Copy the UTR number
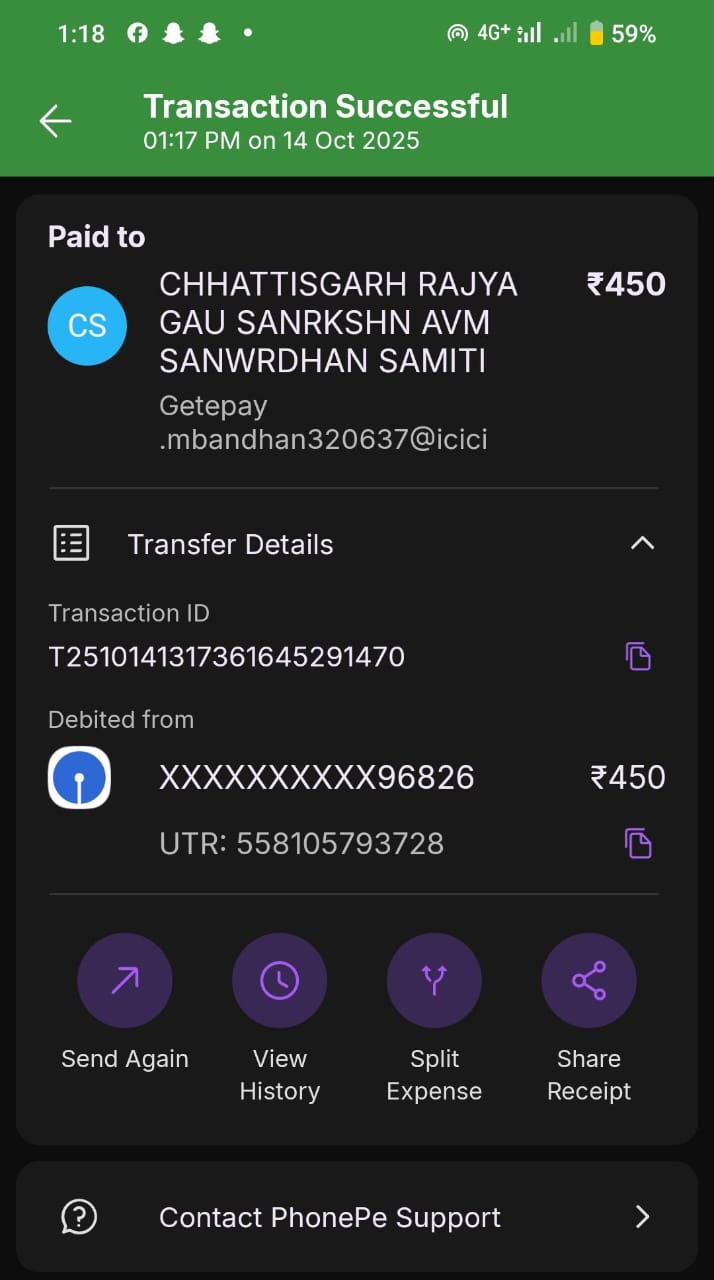This screenshot has height=1280, width=714. click(638, 843)
